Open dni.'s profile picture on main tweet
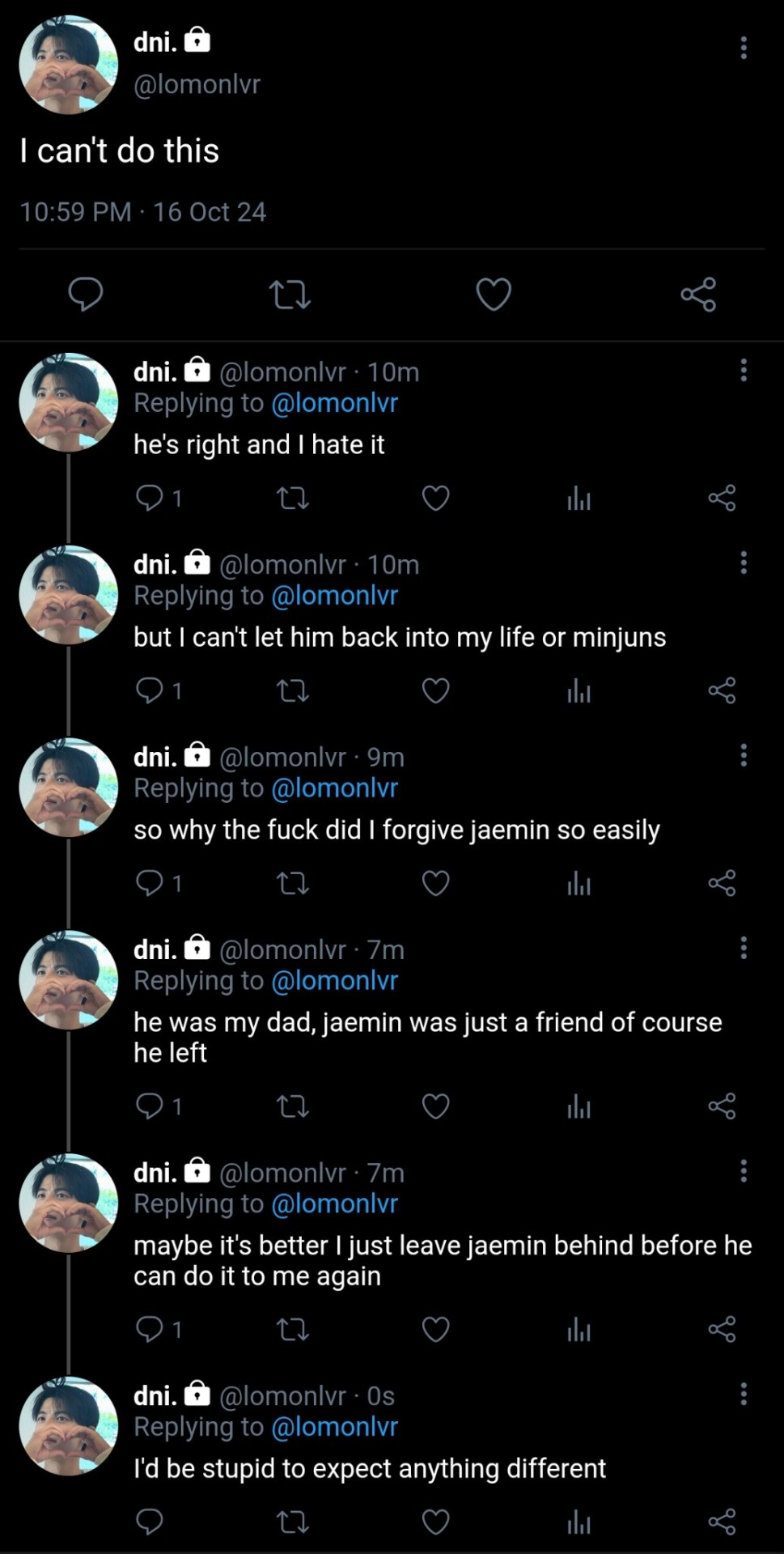 coord(69,65)
